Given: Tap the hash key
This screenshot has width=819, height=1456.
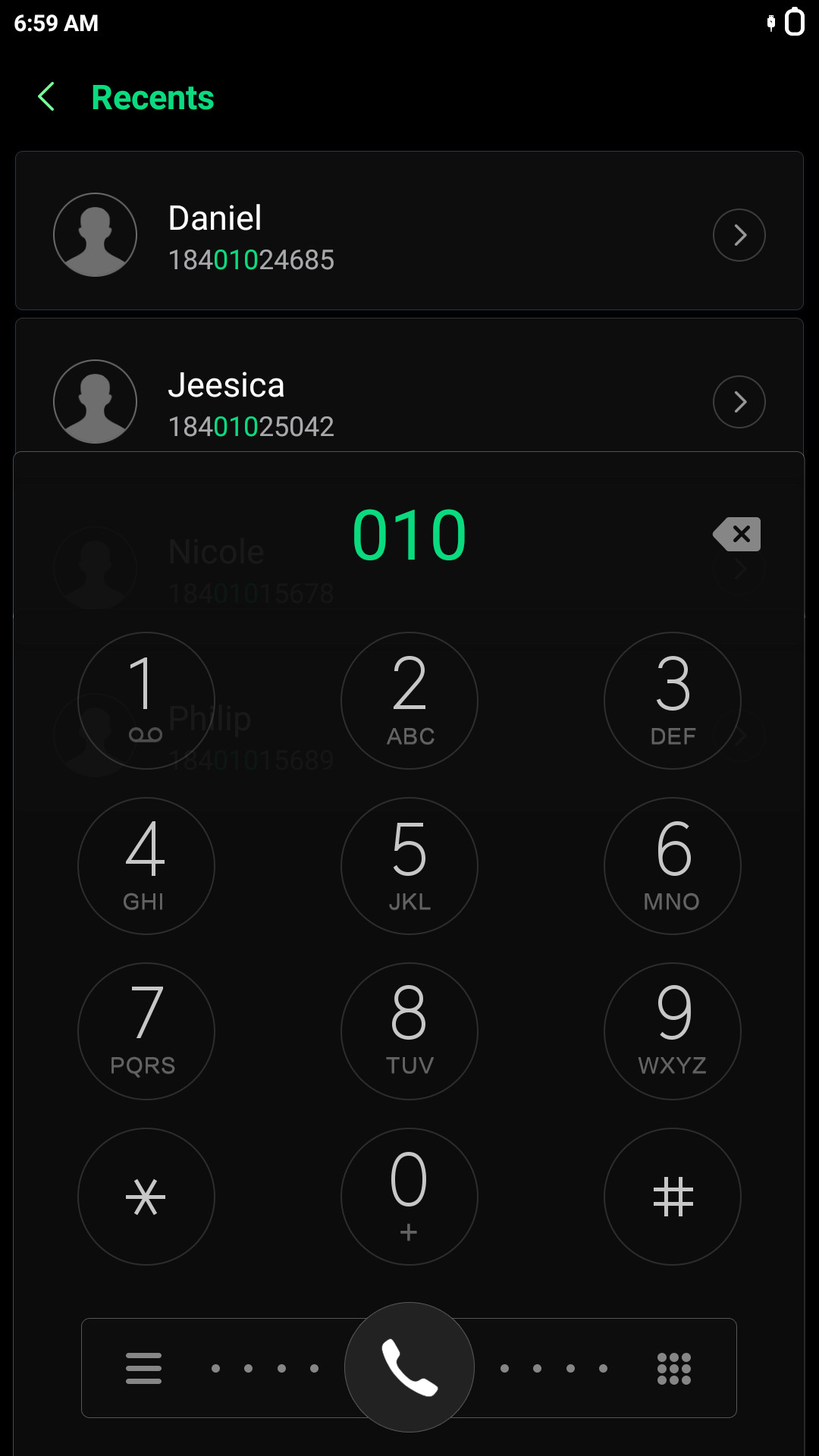Looking at the screenshot, I should pos(673,1197).
